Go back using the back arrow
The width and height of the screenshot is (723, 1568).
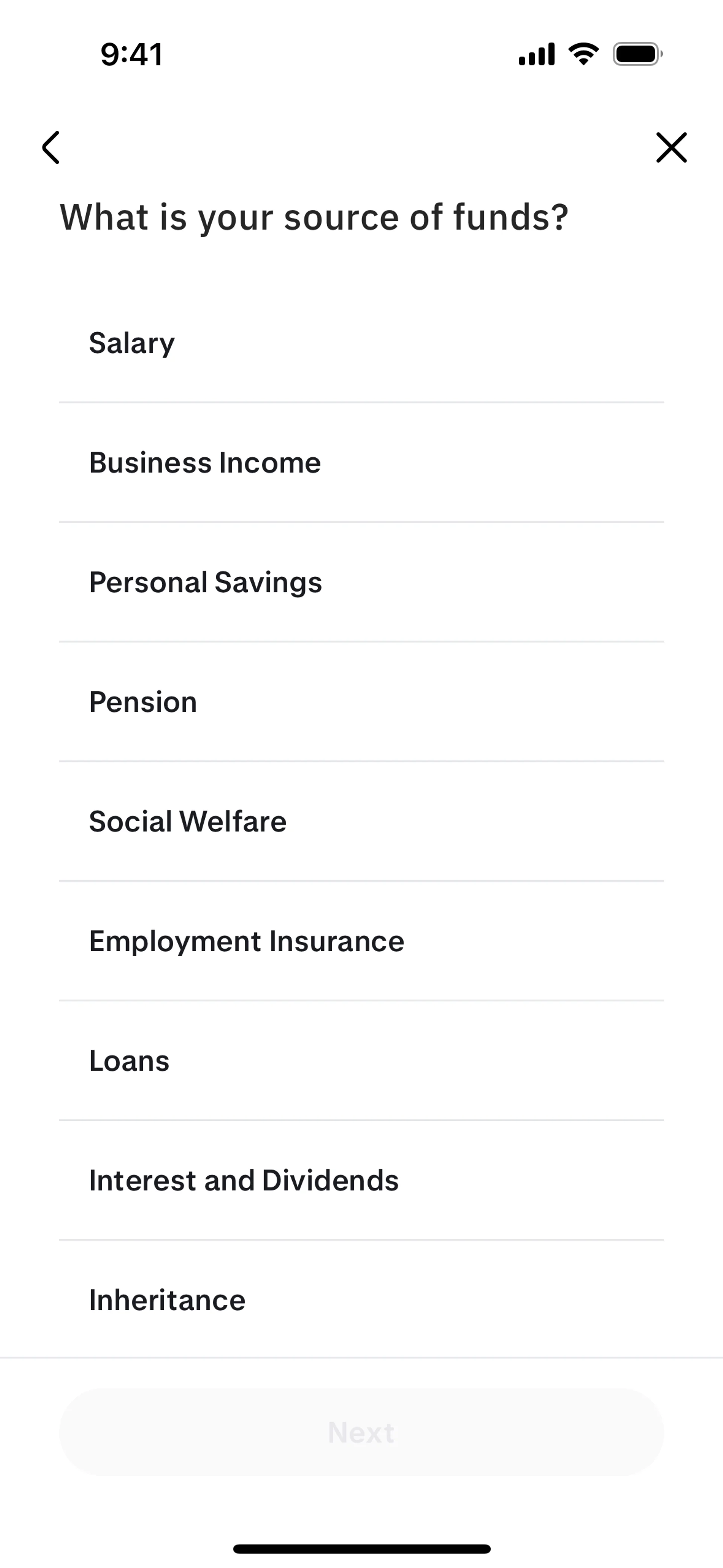tap(51, 147)
